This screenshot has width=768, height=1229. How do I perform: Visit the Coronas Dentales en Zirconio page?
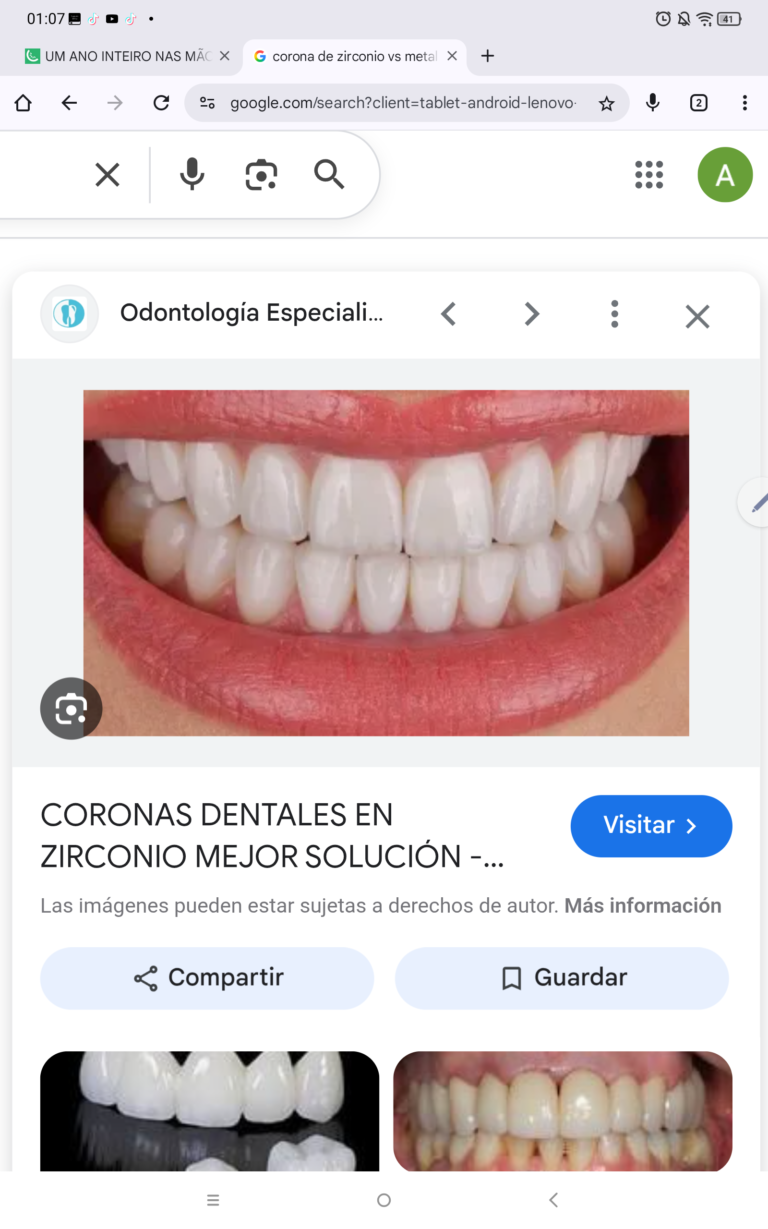[x=651, y=826]
